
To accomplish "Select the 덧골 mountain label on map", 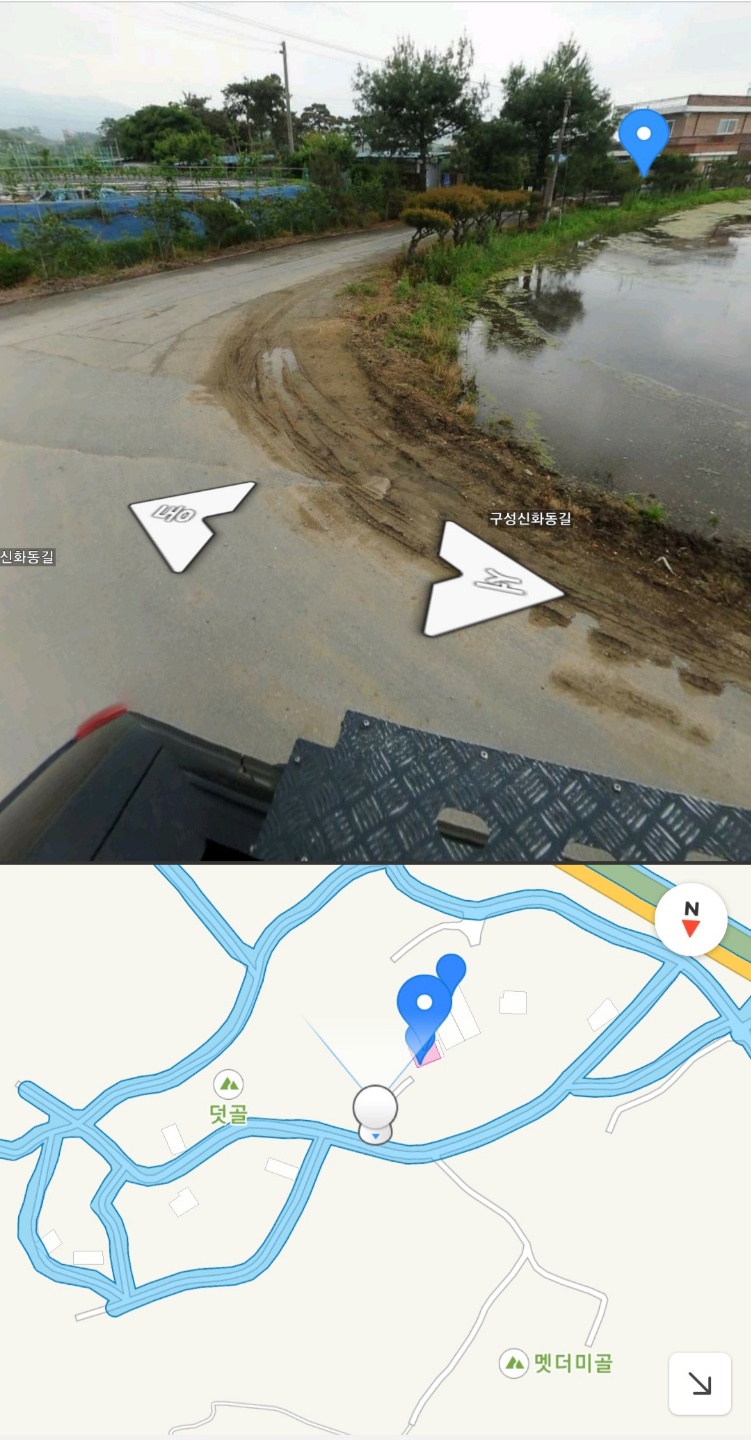I will click(230, 1098).
